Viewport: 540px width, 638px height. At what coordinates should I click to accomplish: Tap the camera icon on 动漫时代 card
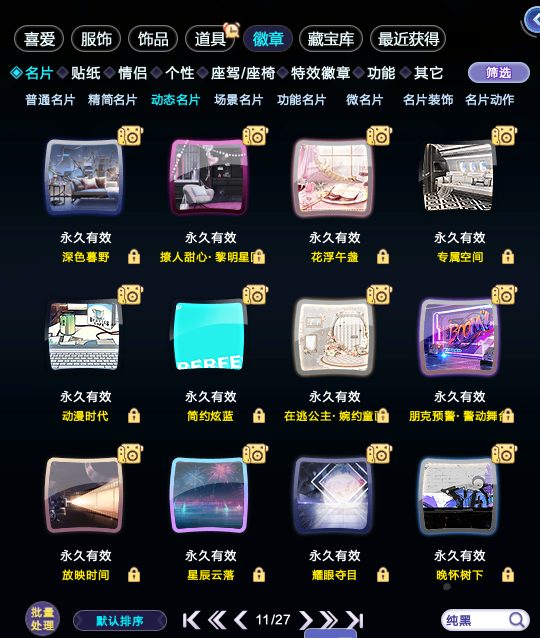[131, 295]
